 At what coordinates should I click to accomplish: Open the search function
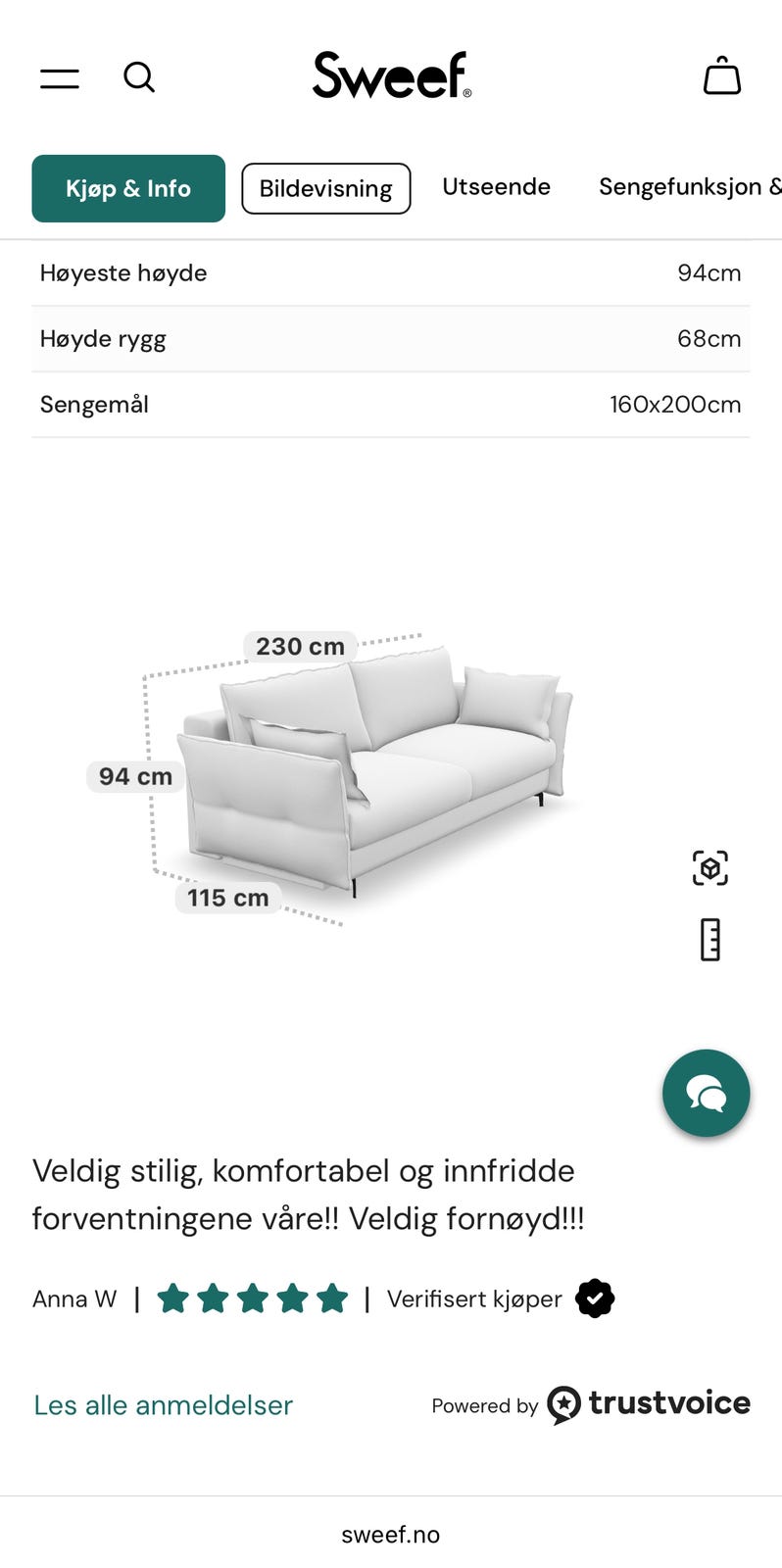(139, 77)
